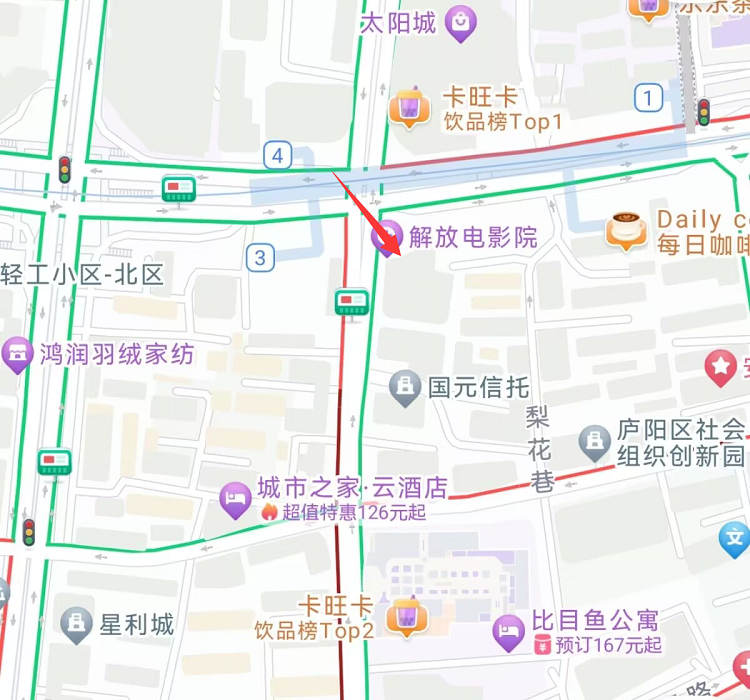Select the 解放电影院 cinema marker

(385, 237)
